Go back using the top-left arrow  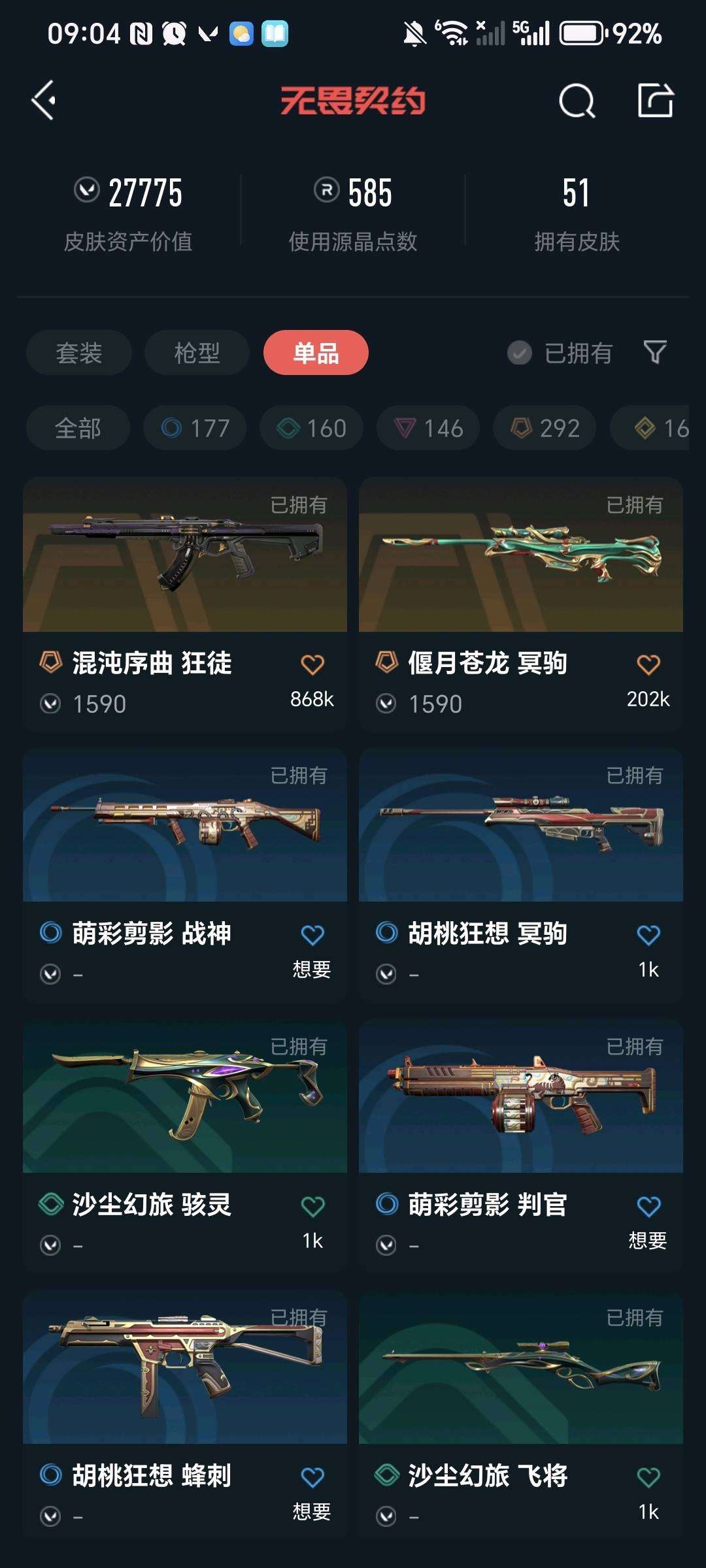(43, 101)
